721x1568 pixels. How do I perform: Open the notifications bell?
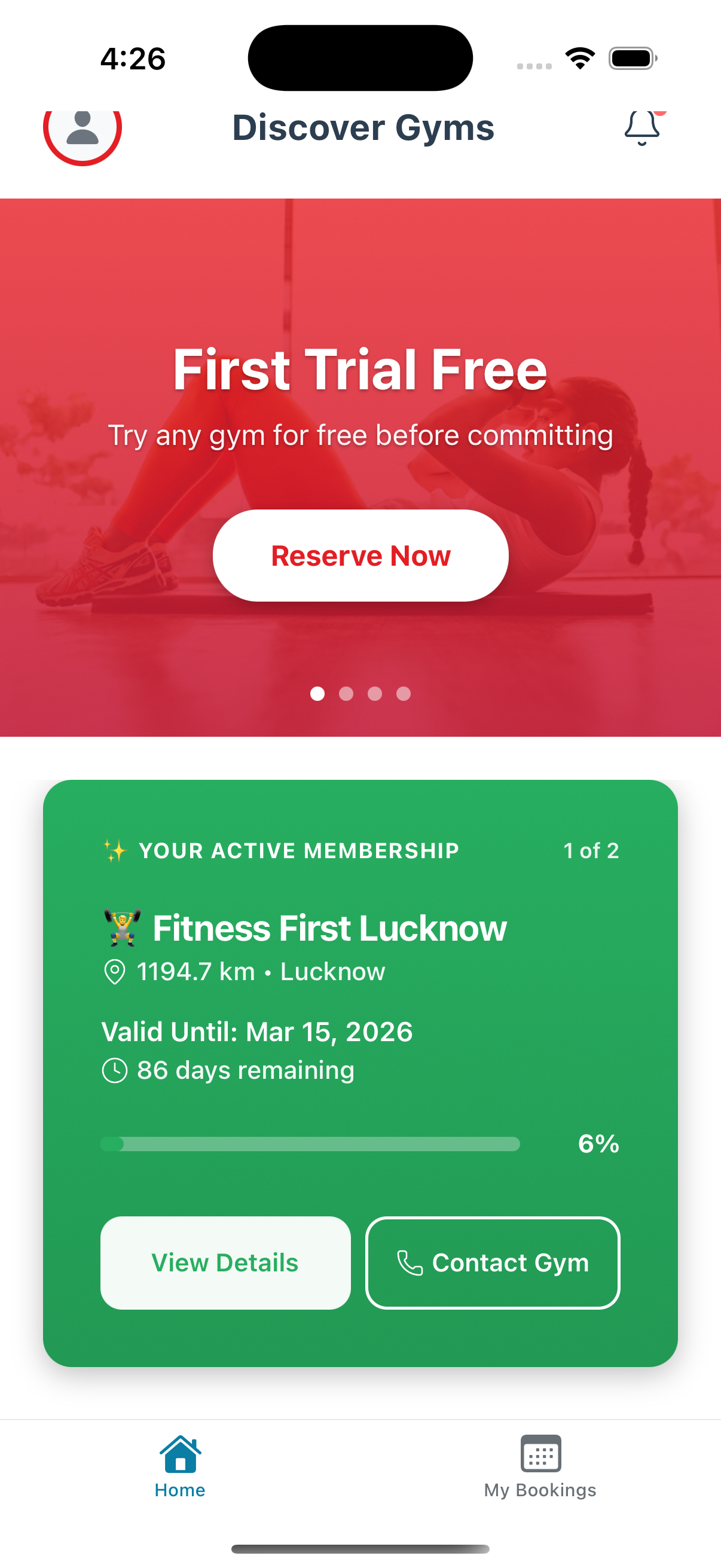642,128
